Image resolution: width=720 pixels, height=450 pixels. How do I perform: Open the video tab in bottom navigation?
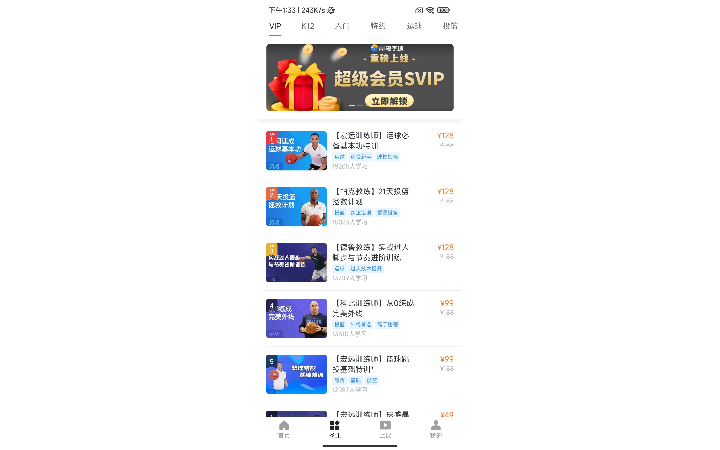click(x=385, y=429)
